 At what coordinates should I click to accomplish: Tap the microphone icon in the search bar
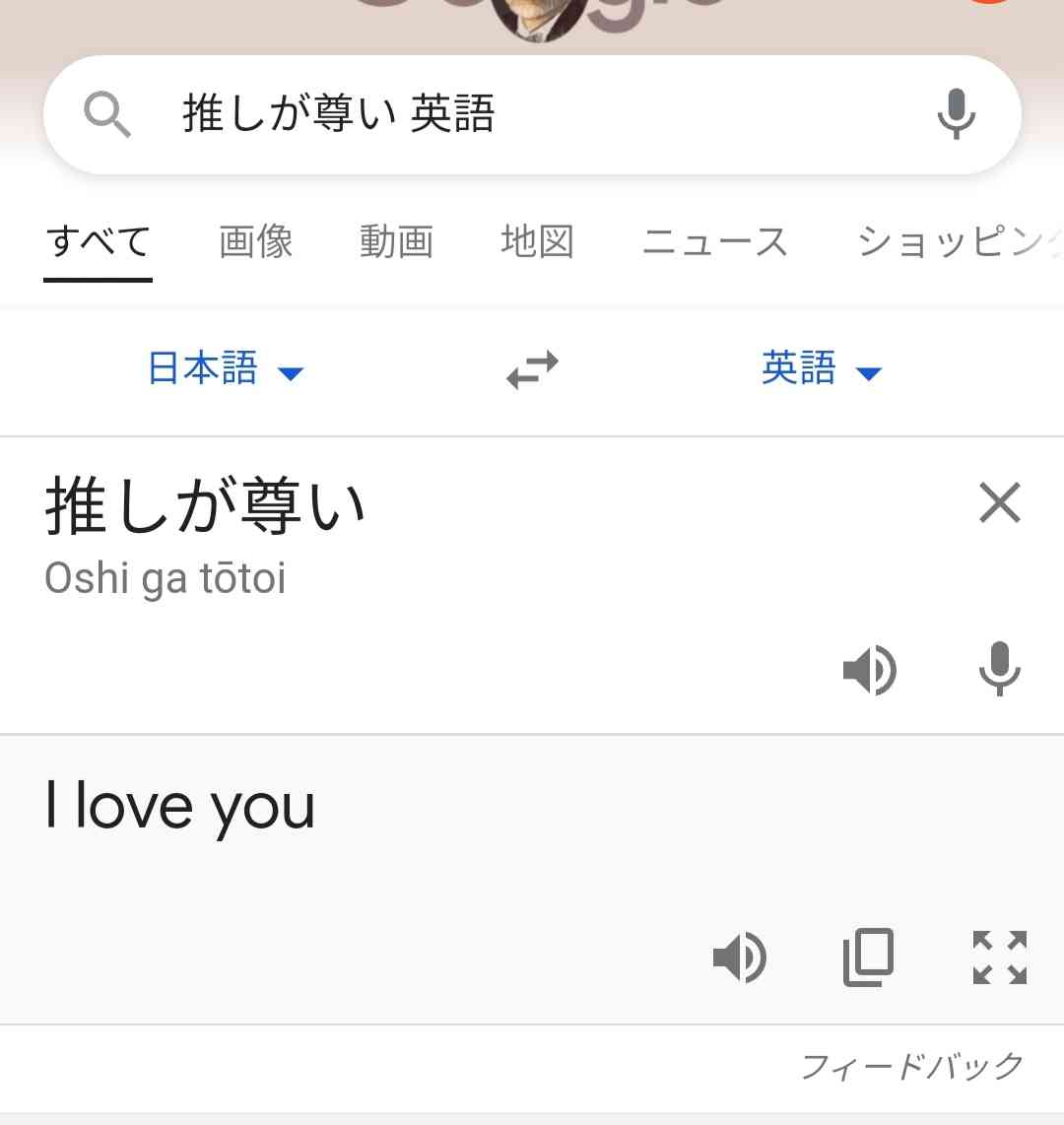pyautogui.click(x=955, y=113)
